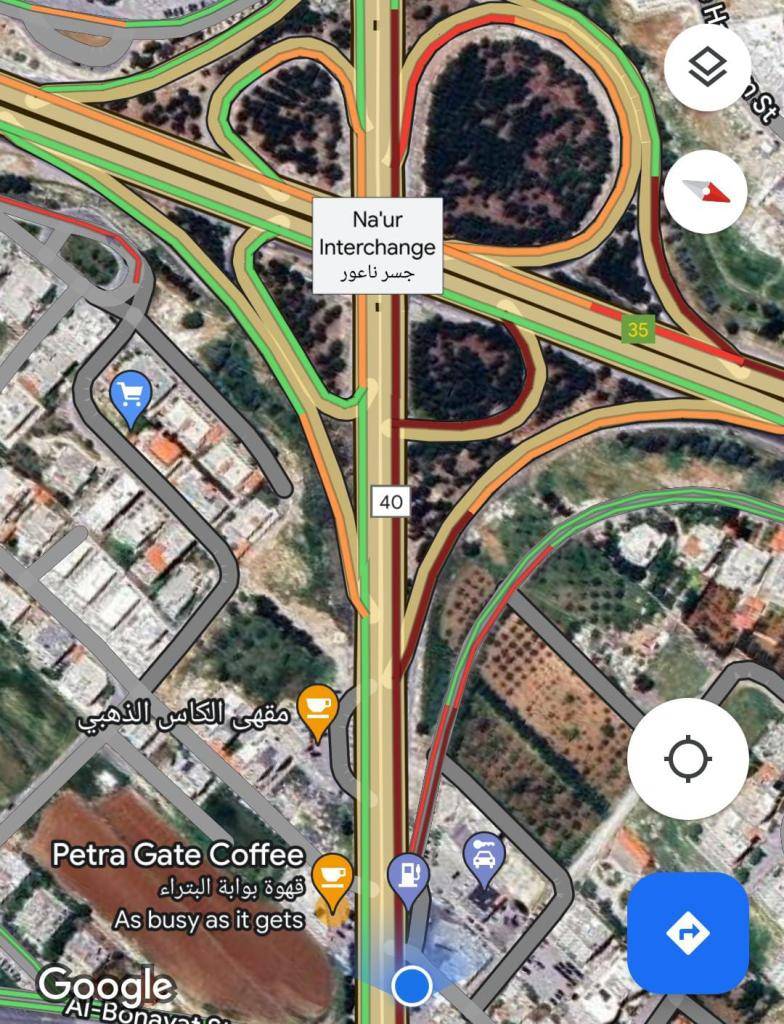
Task: Select the Petra Gate Coffee marker
Action: 332,876
